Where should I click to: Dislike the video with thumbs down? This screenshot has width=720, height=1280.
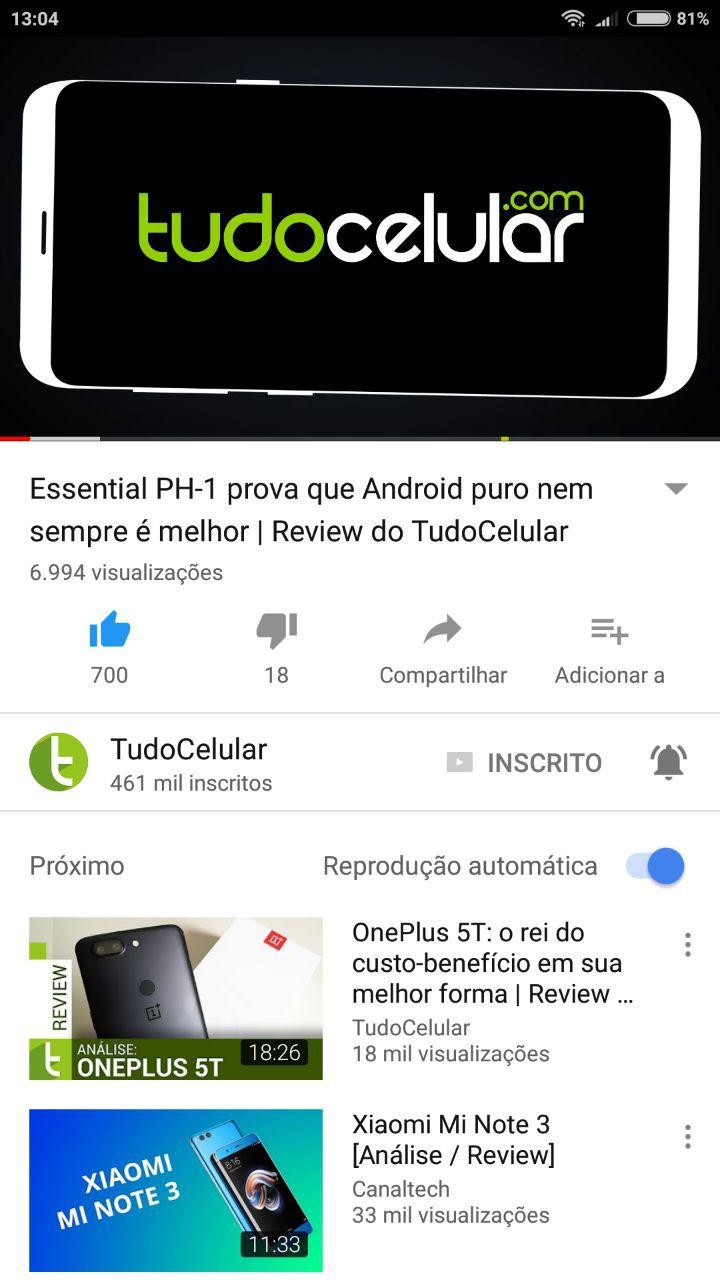point(276,632)
